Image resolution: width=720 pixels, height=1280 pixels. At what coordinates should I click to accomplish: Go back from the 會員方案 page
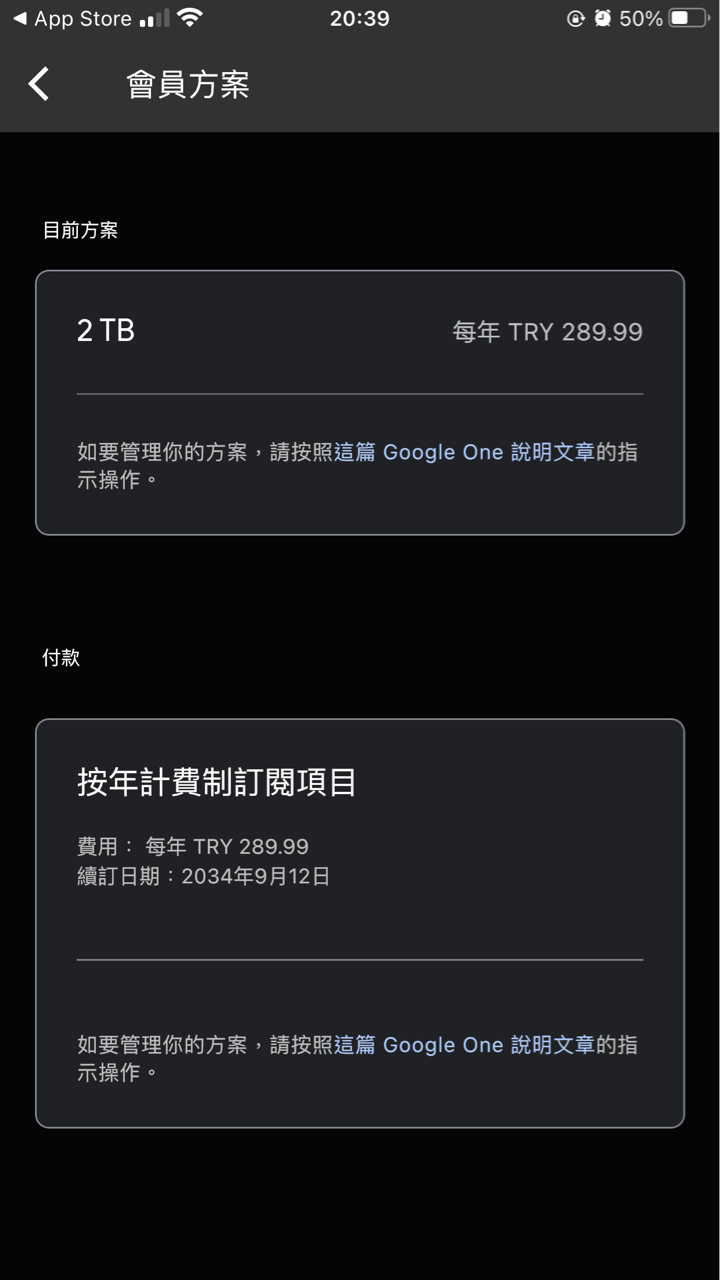point(39,84)
